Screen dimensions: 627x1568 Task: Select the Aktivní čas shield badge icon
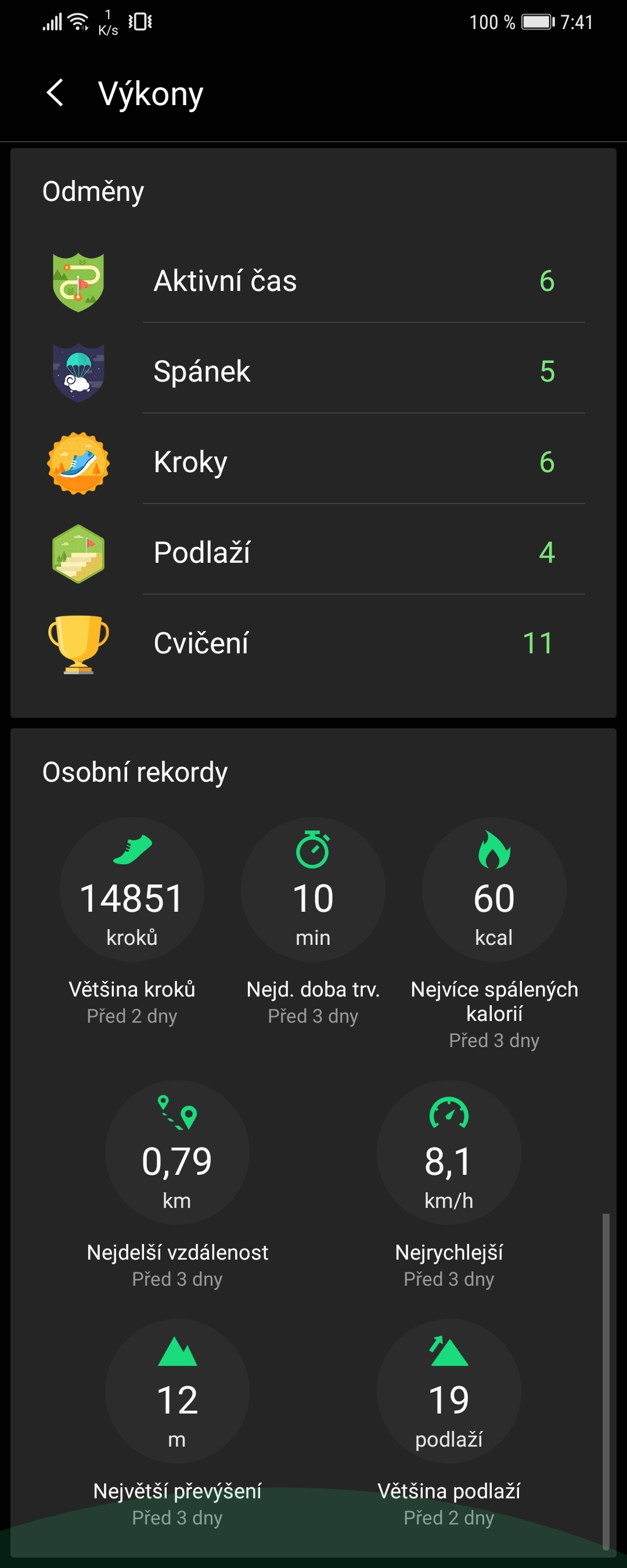[x=78, y=280]
